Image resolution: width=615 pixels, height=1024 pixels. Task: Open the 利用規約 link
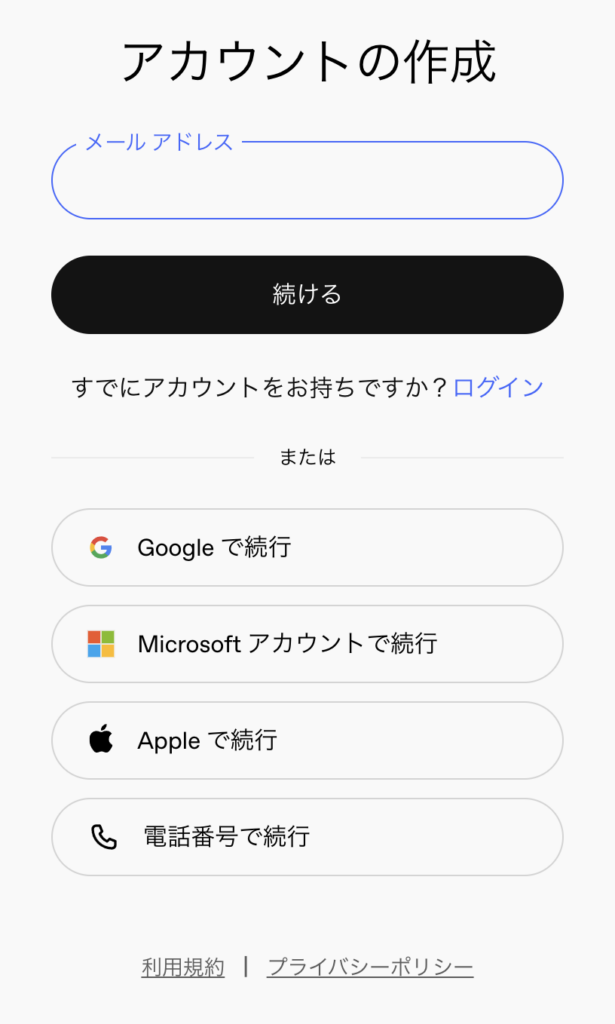point(183,967)
